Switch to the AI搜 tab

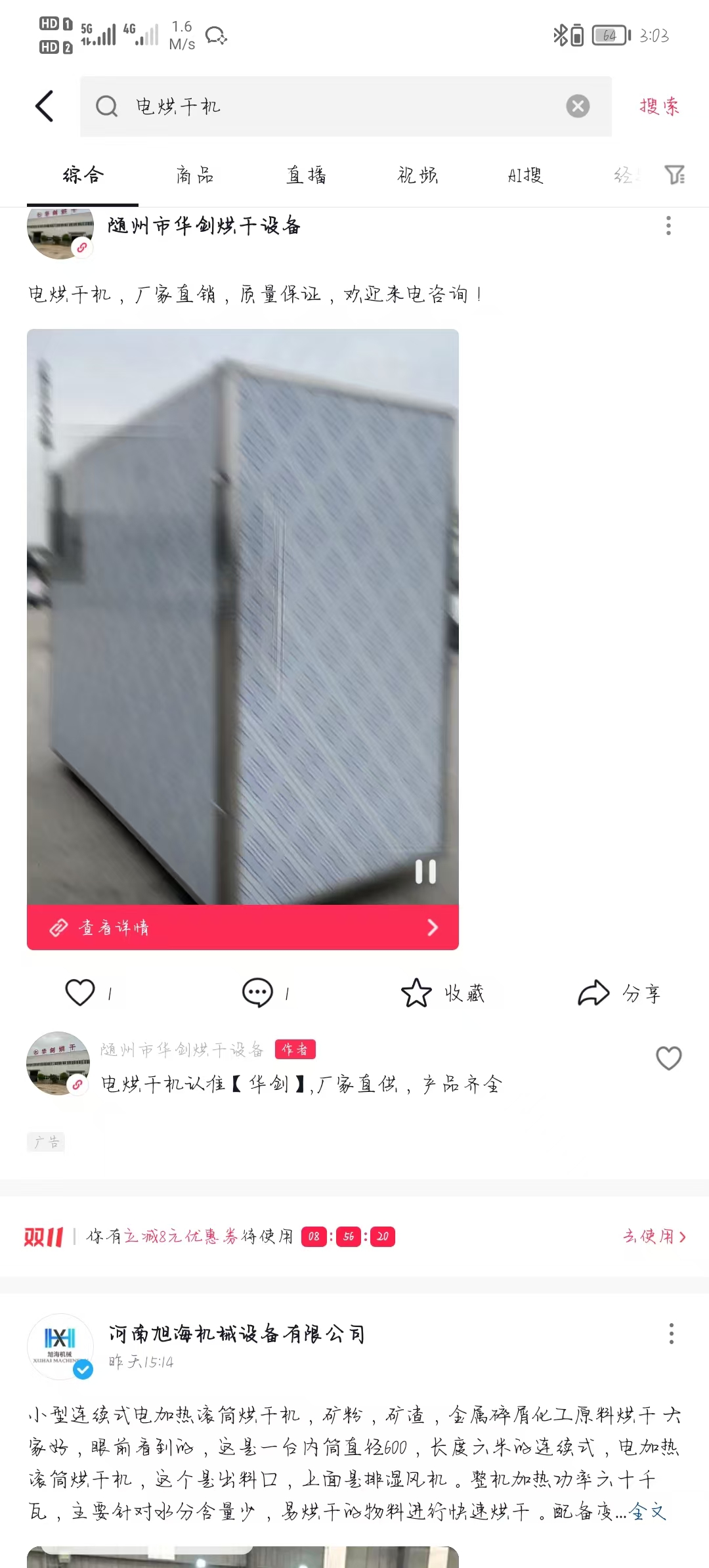(x=525, y=175)
